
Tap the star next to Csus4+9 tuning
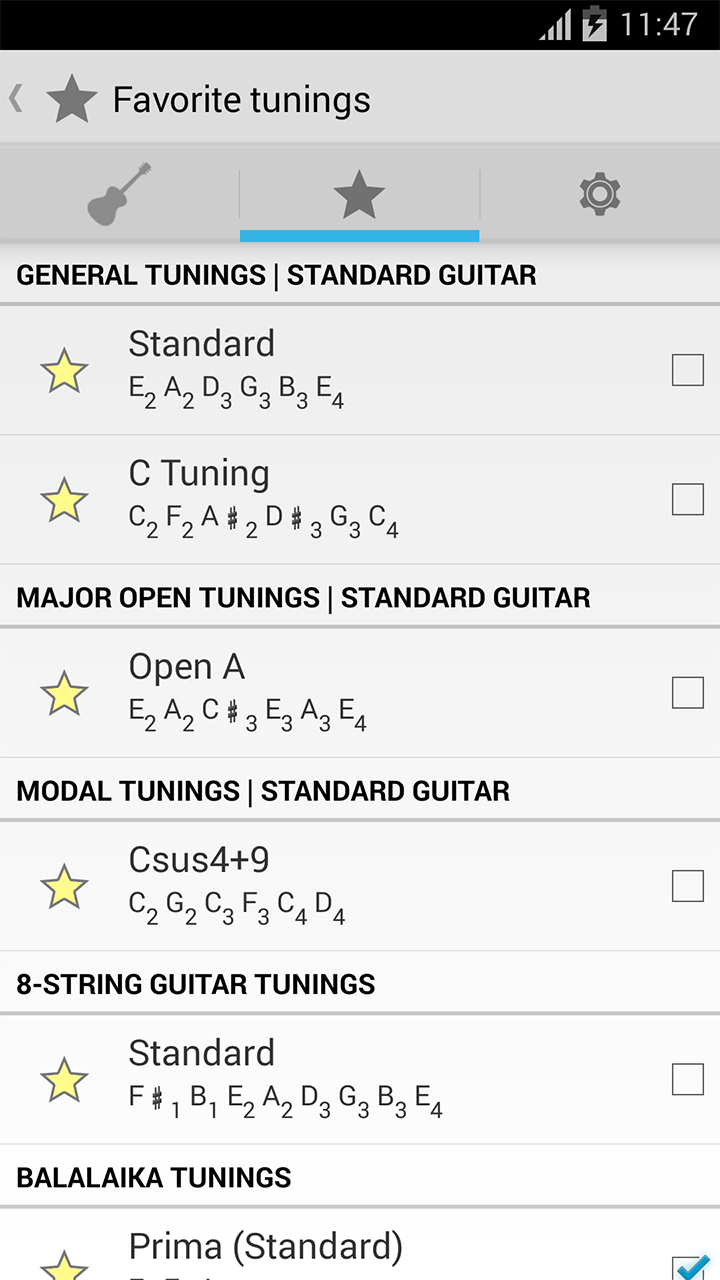(x=64, y=885)
